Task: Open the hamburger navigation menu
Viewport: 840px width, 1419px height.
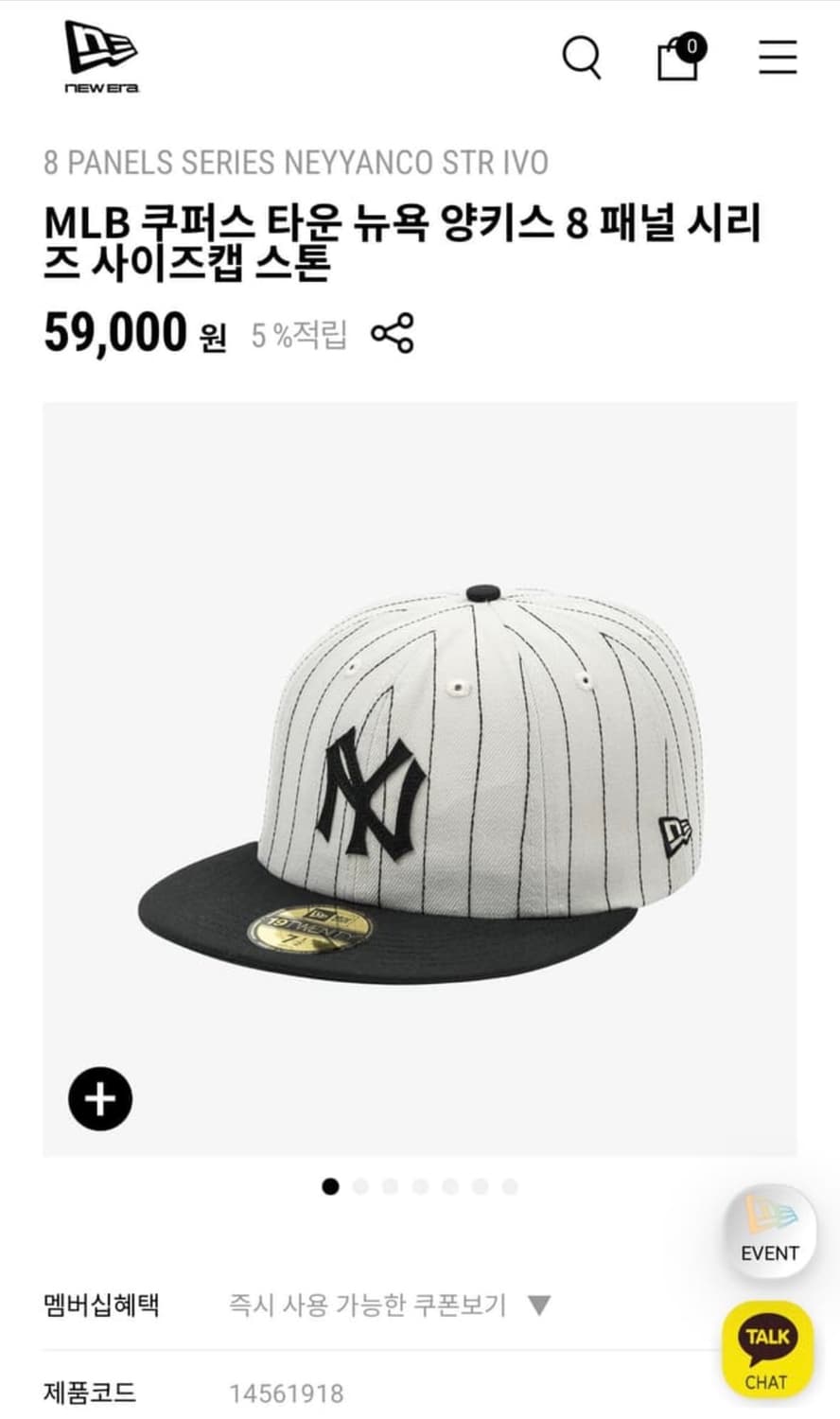Action: 776,59
